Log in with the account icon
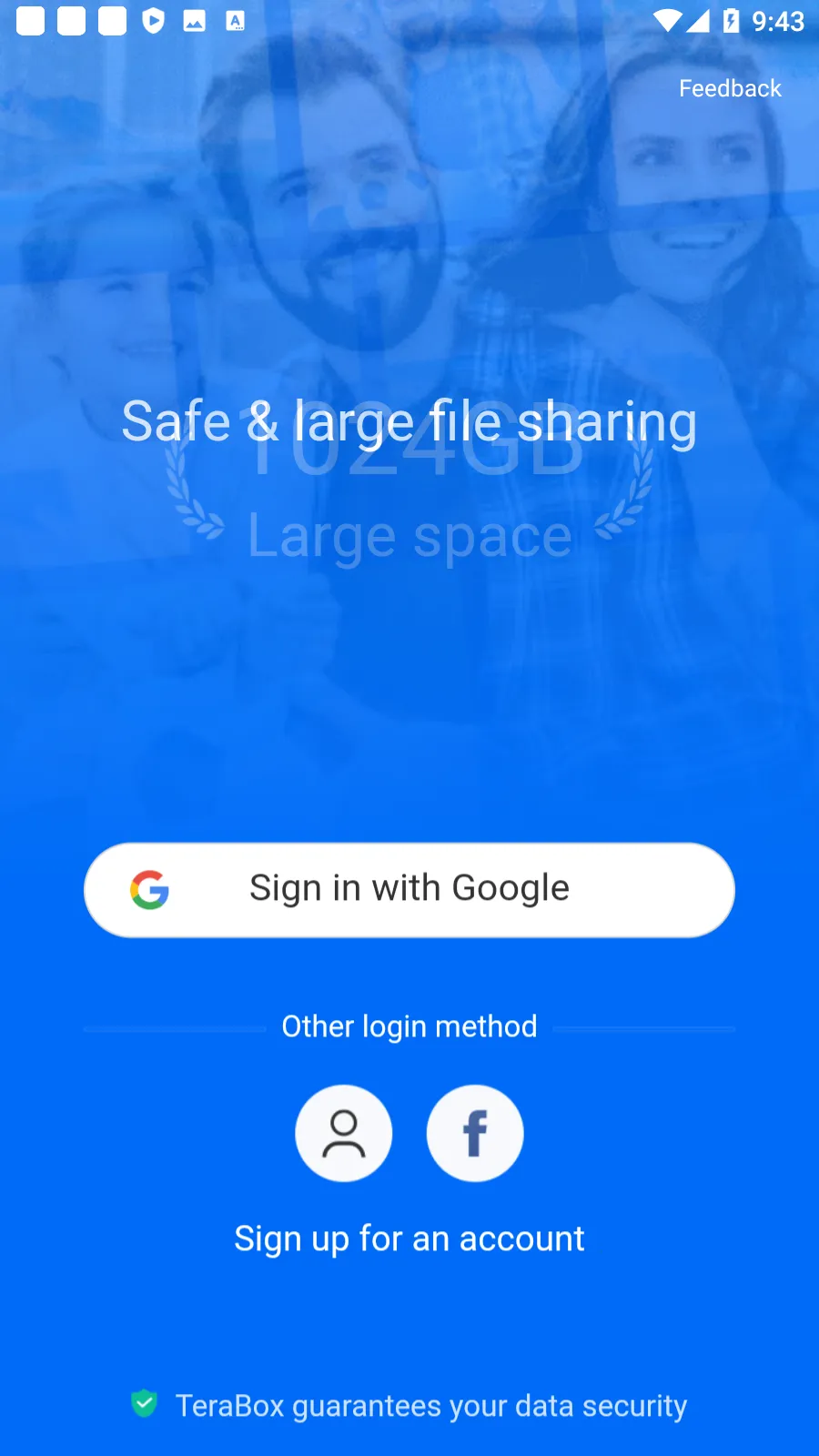 pos(344,1133)
